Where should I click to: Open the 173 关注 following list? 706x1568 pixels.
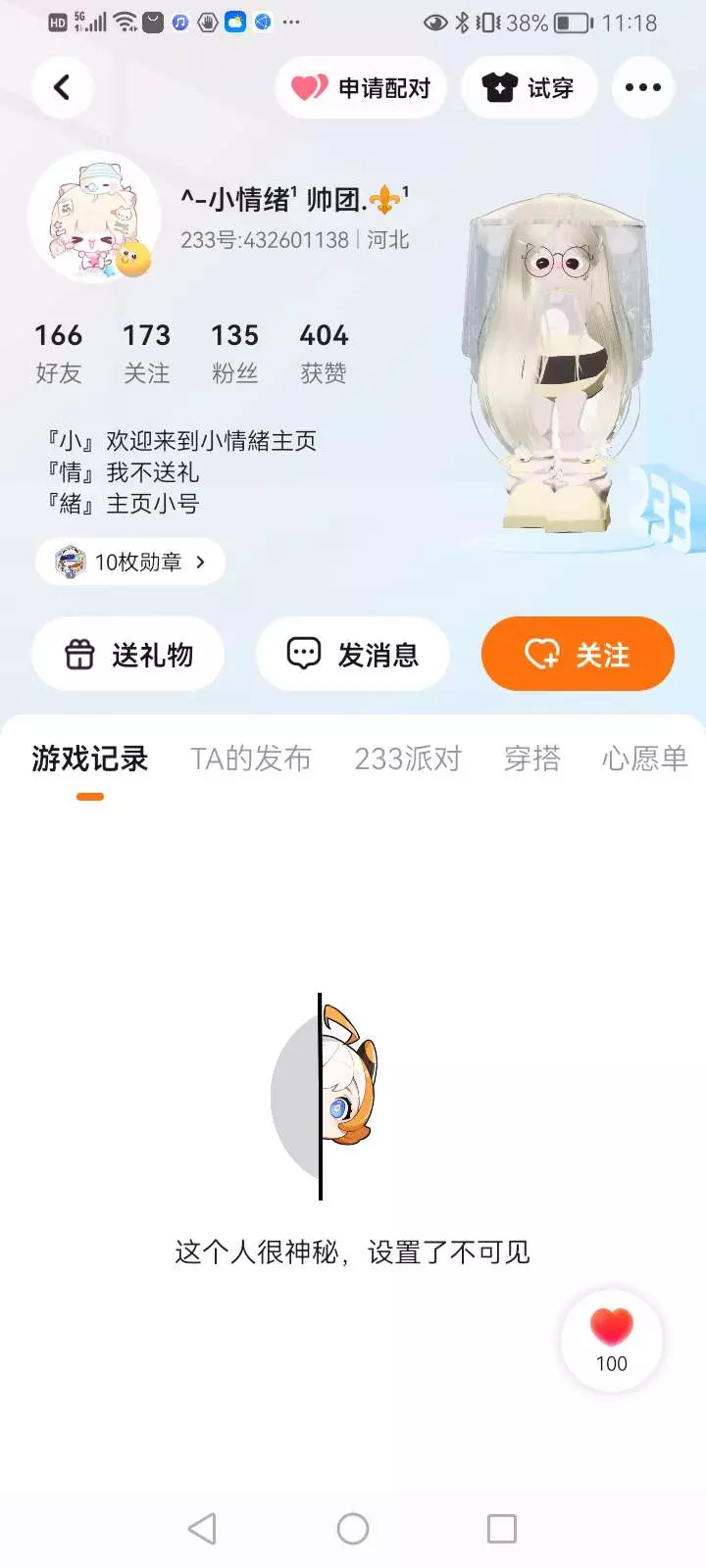coord(147,353)
